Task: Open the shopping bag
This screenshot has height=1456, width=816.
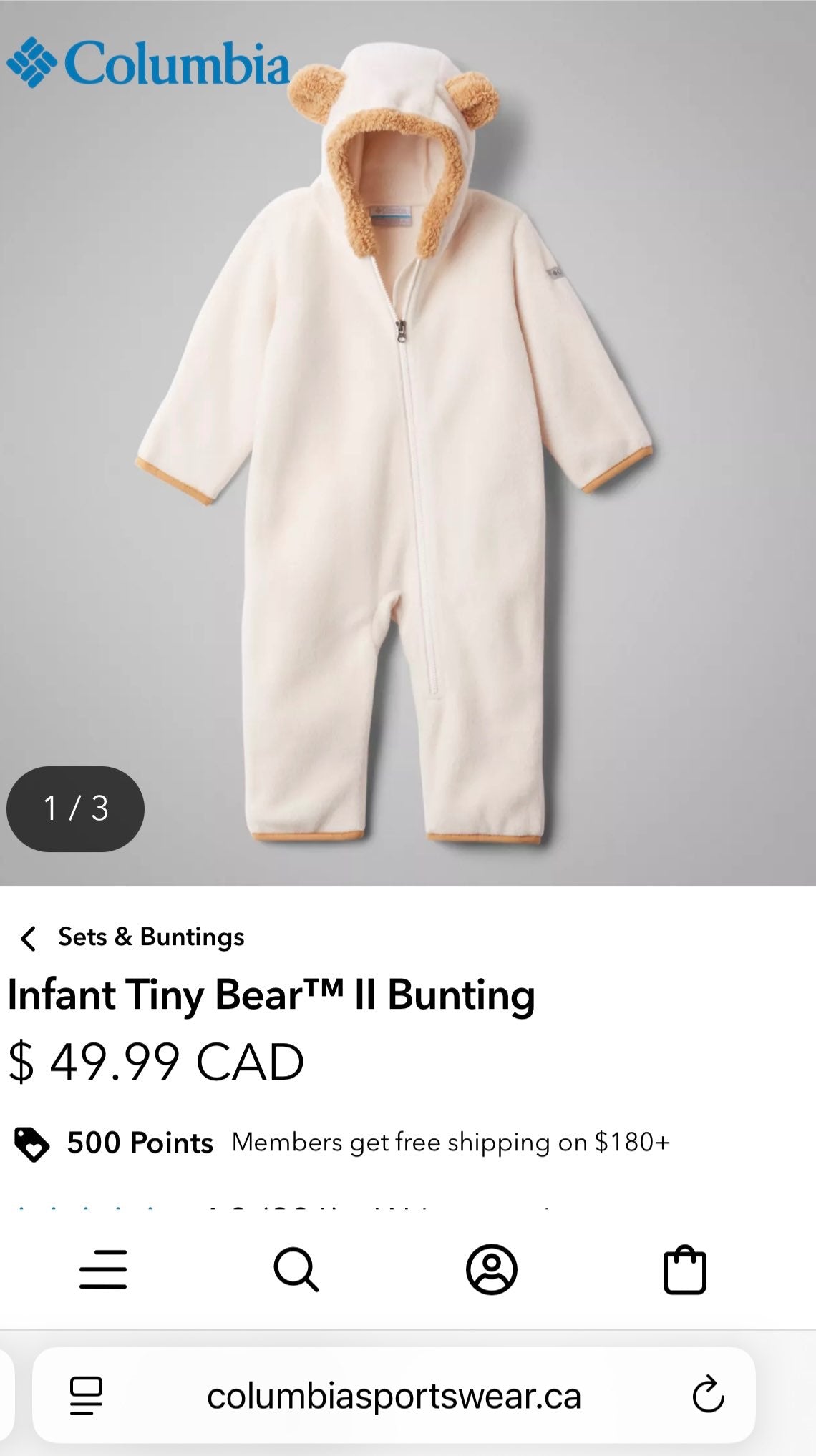Action: tap(684, 1269)
